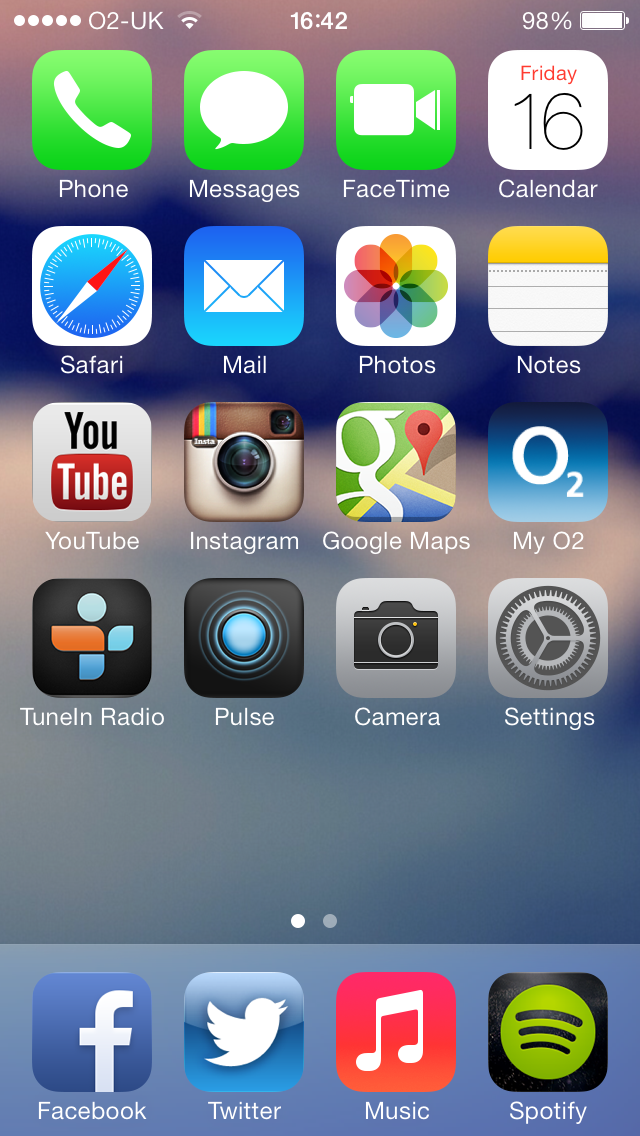This screenshot has width=640, height=1136.
Task: Open Instagram
Action: pos(244,462)
